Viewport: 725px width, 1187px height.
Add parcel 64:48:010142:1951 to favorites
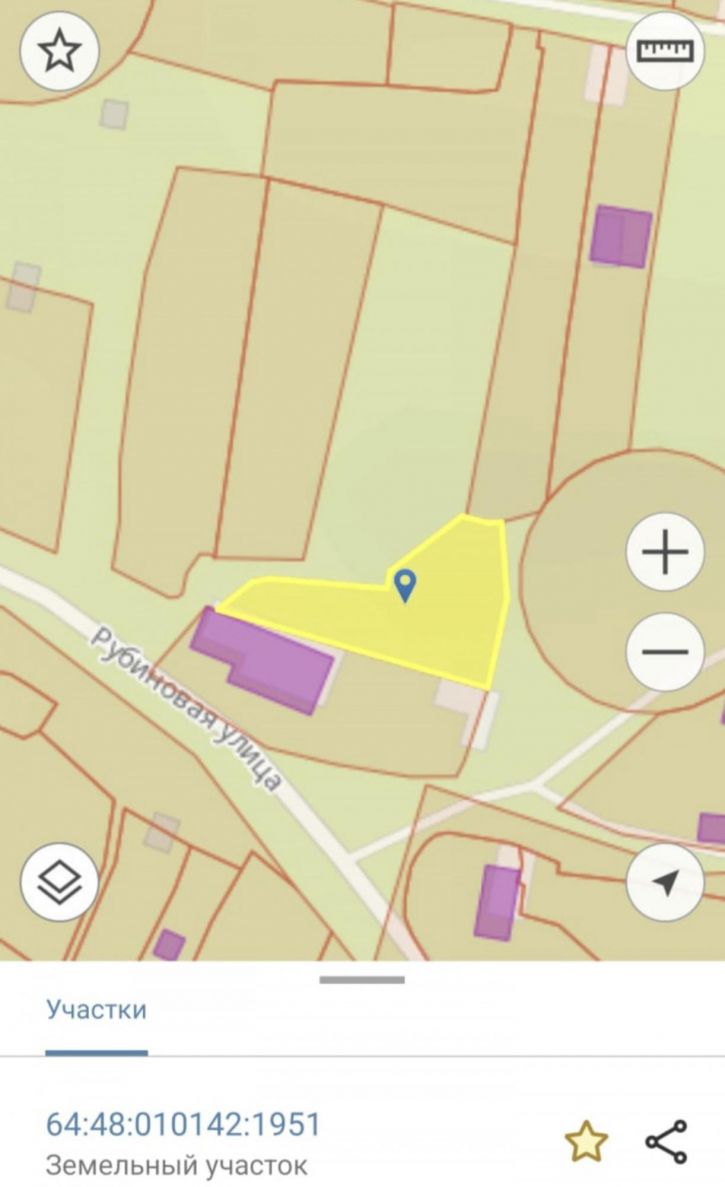586,1141
